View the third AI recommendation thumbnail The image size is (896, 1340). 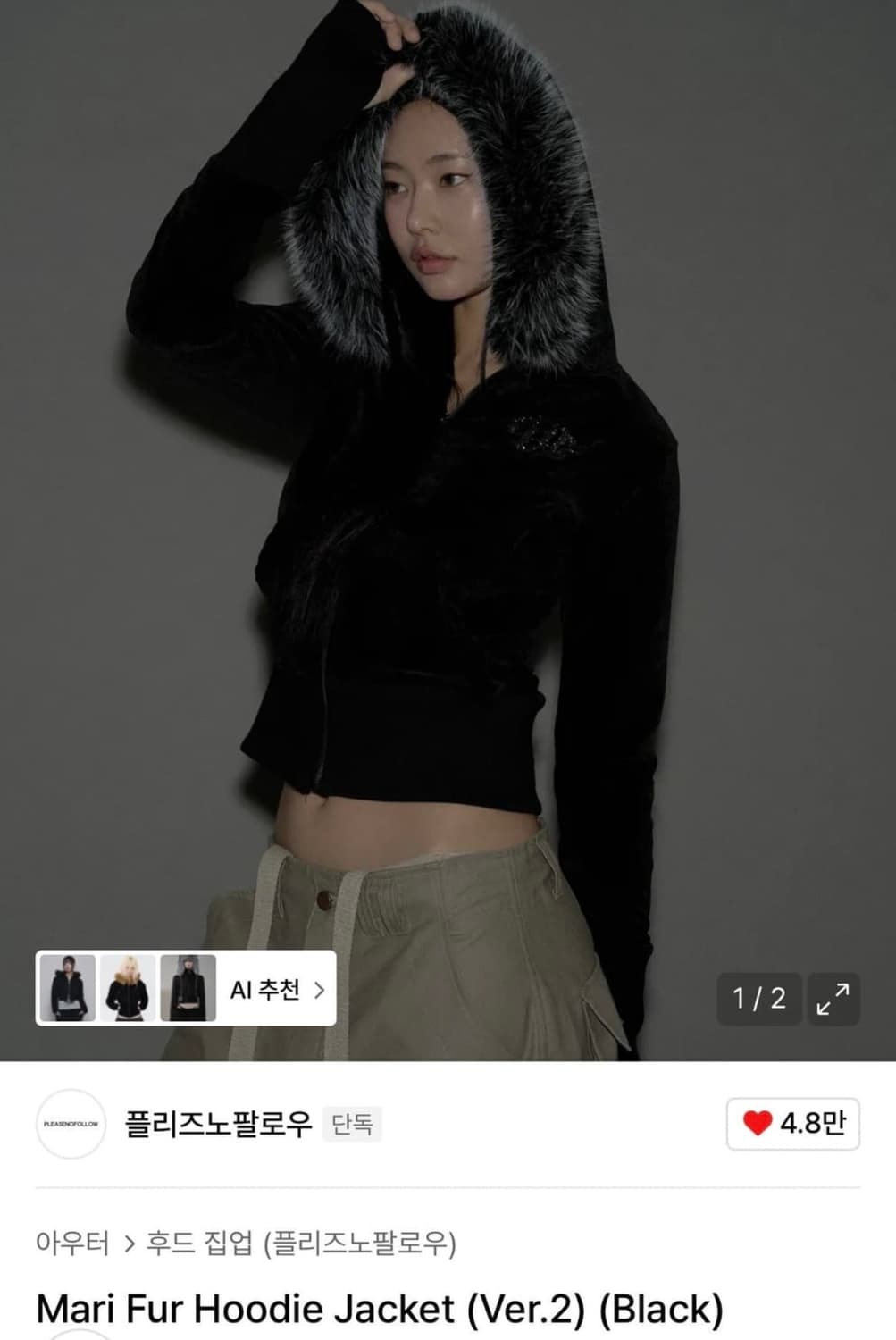pyautogui.click(x=189, y=988)
